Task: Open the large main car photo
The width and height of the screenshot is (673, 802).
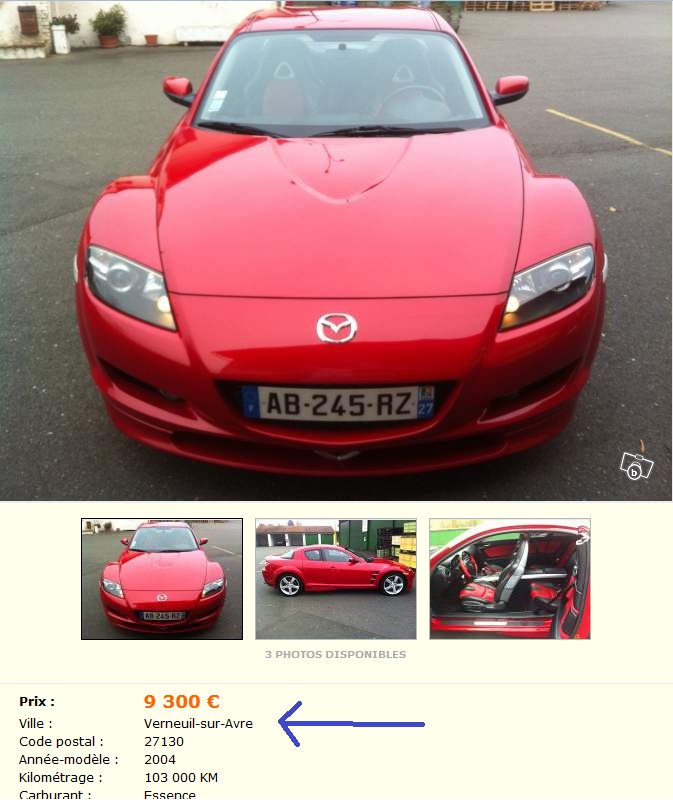Action: click(336, 250)
